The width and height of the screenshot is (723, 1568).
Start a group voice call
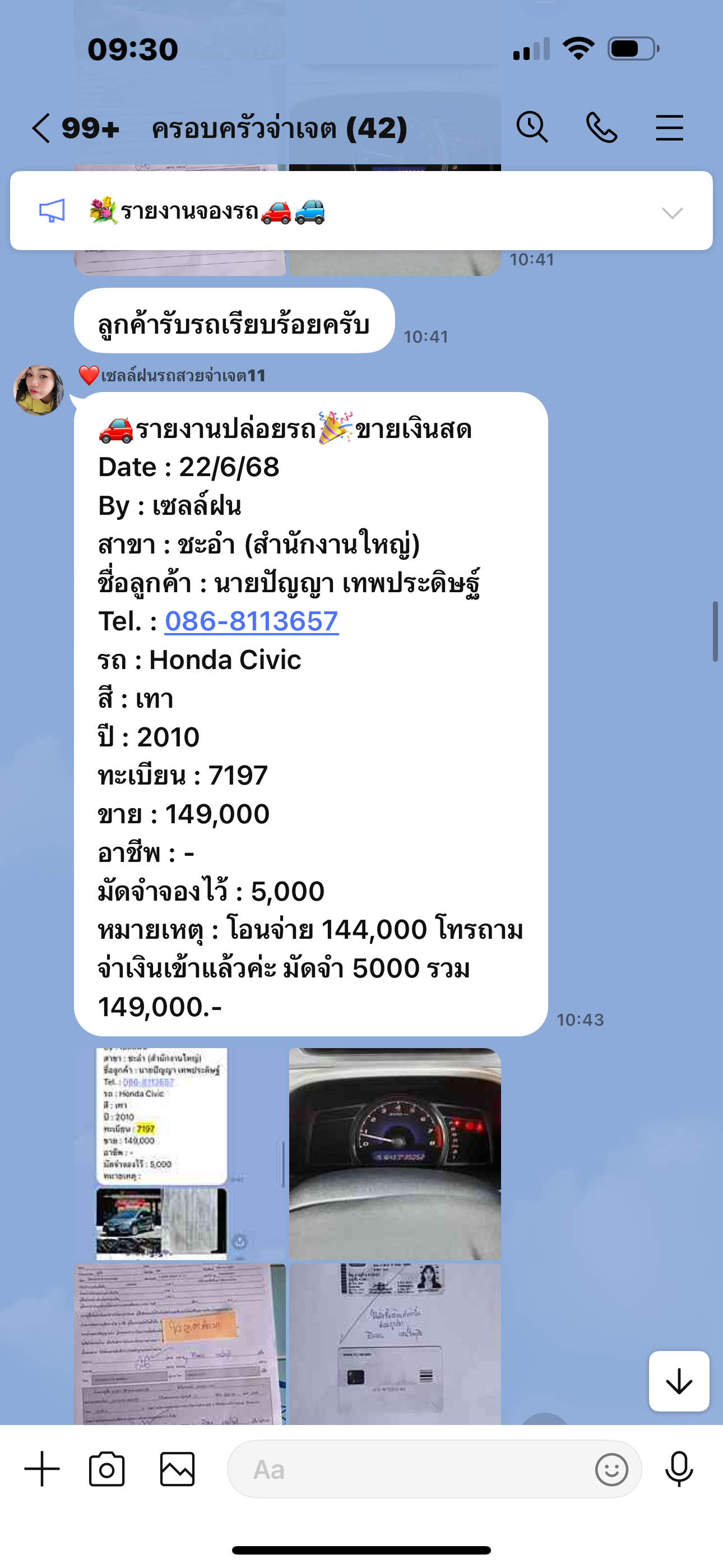point(601,128)
